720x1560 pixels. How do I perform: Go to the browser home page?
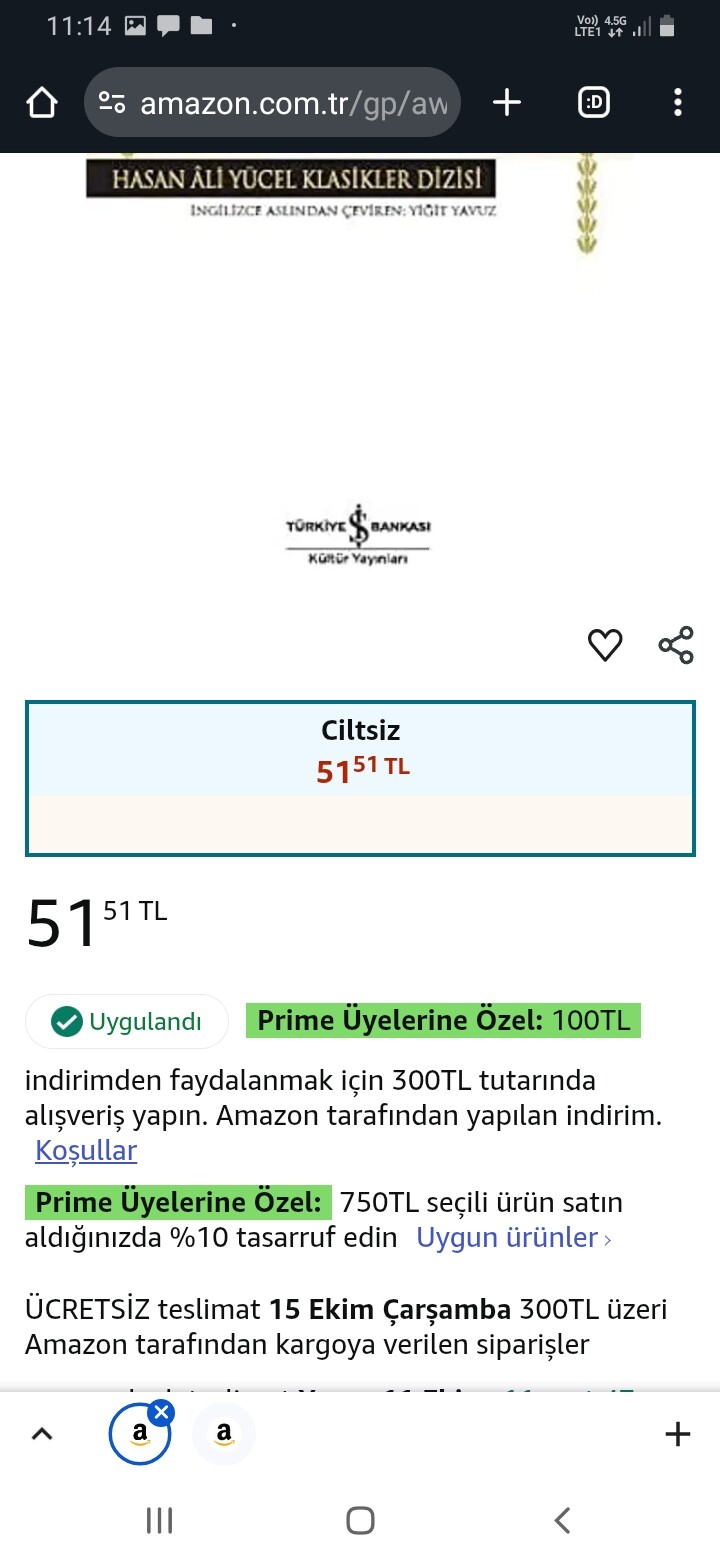(41, 102)
